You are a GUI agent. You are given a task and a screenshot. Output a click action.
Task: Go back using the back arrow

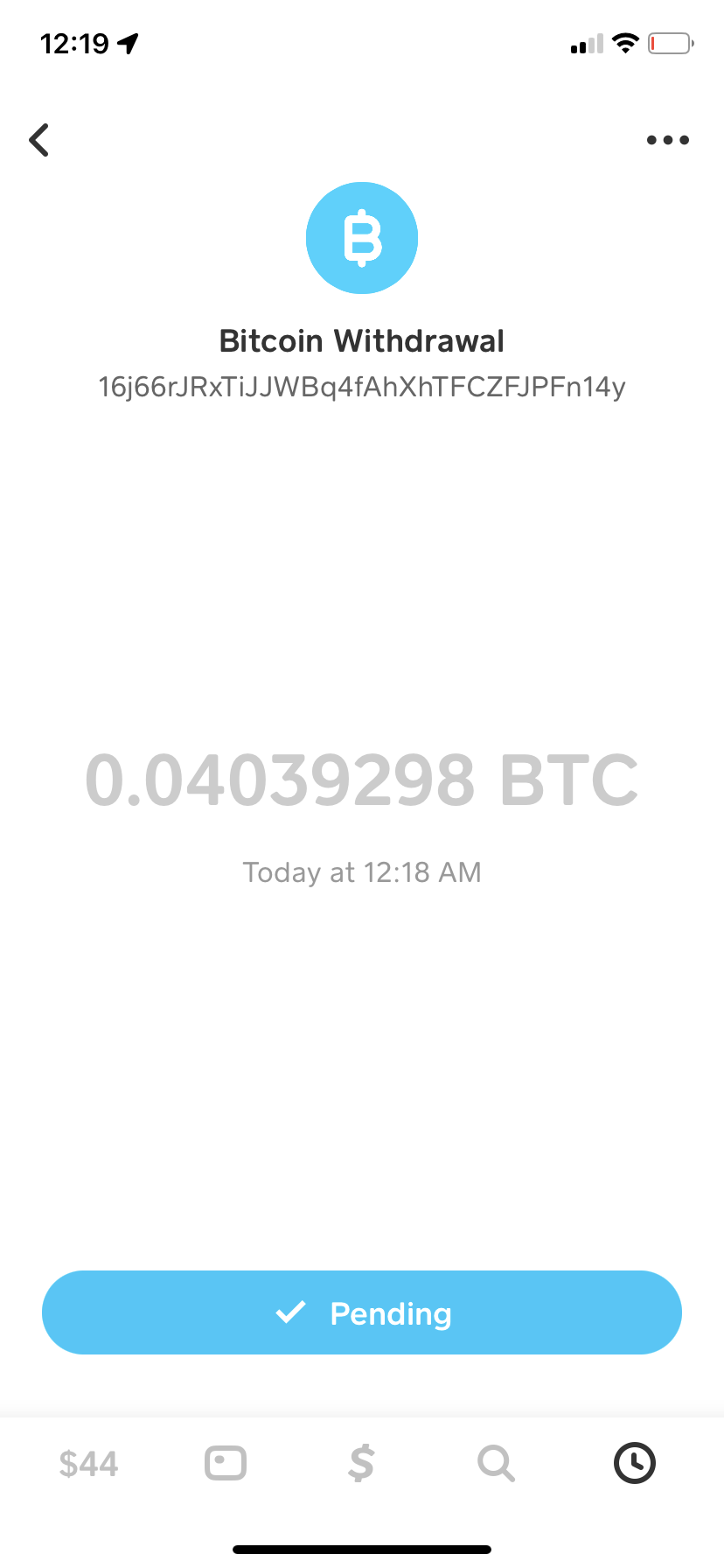[x=39, y=140]
